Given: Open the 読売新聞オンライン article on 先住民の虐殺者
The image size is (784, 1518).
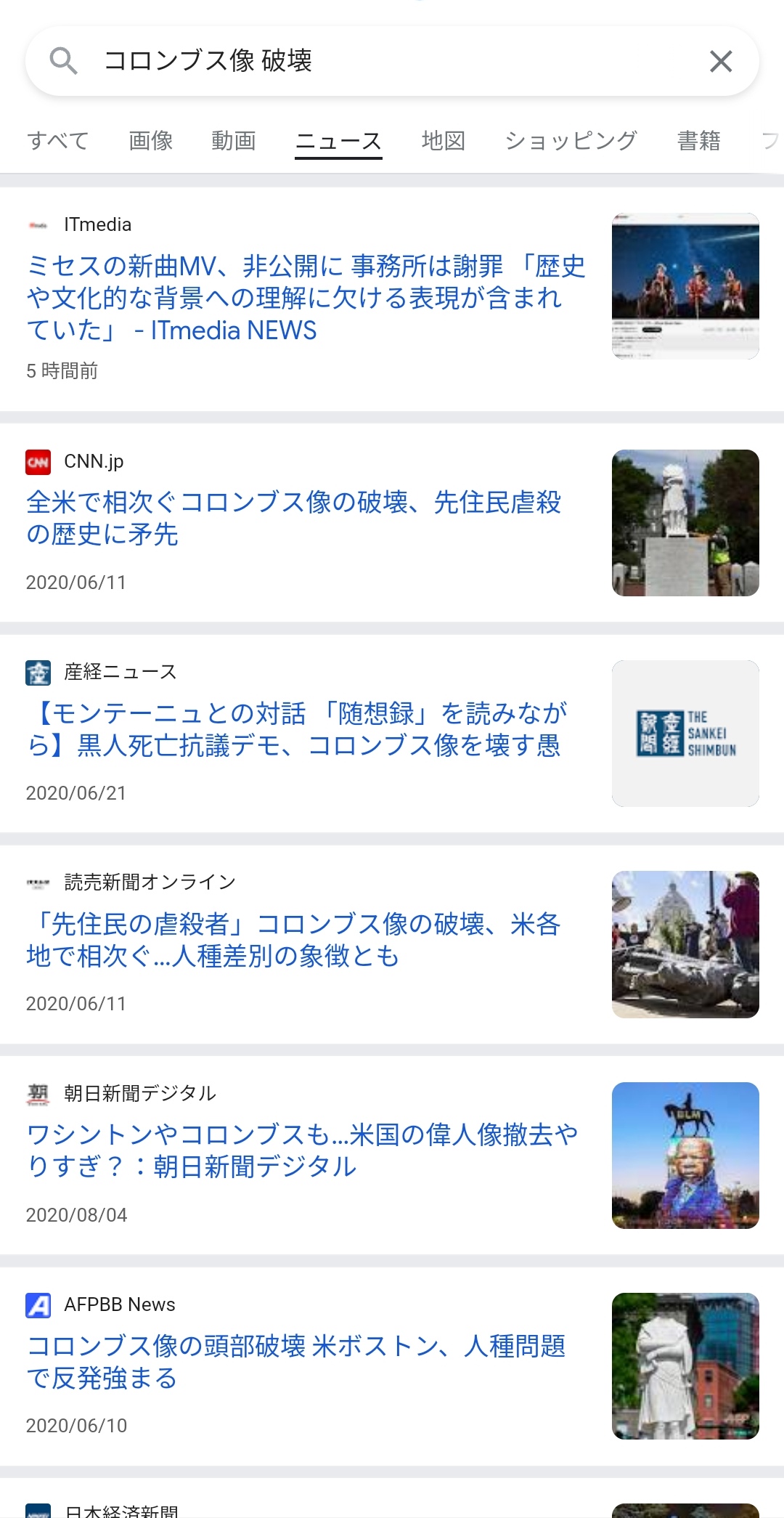Looking at the screenshot, I should pos(294,940).
